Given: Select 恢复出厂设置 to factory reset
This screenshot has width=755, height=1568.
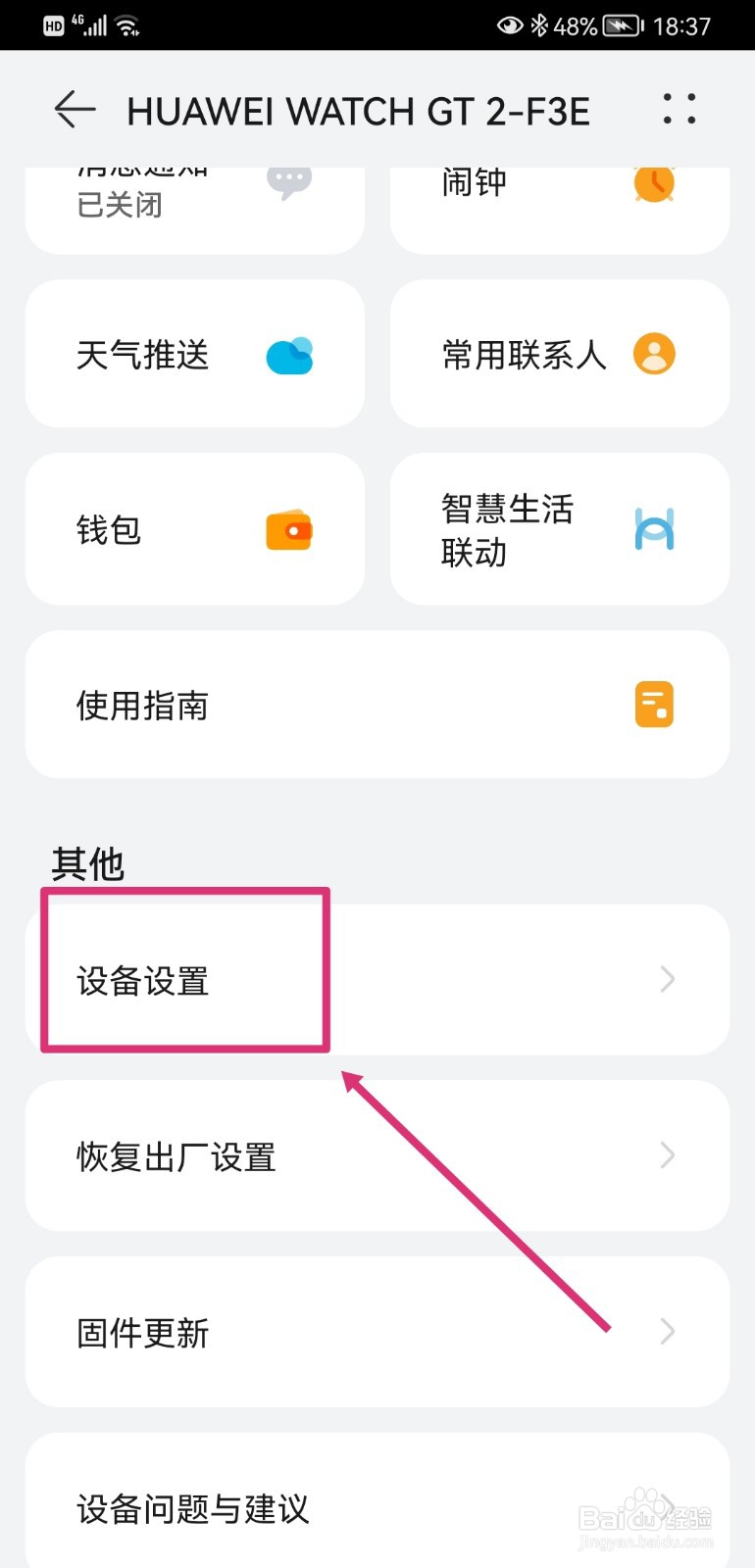Looking at the screenshot, I should click(x=176, y=1155).
